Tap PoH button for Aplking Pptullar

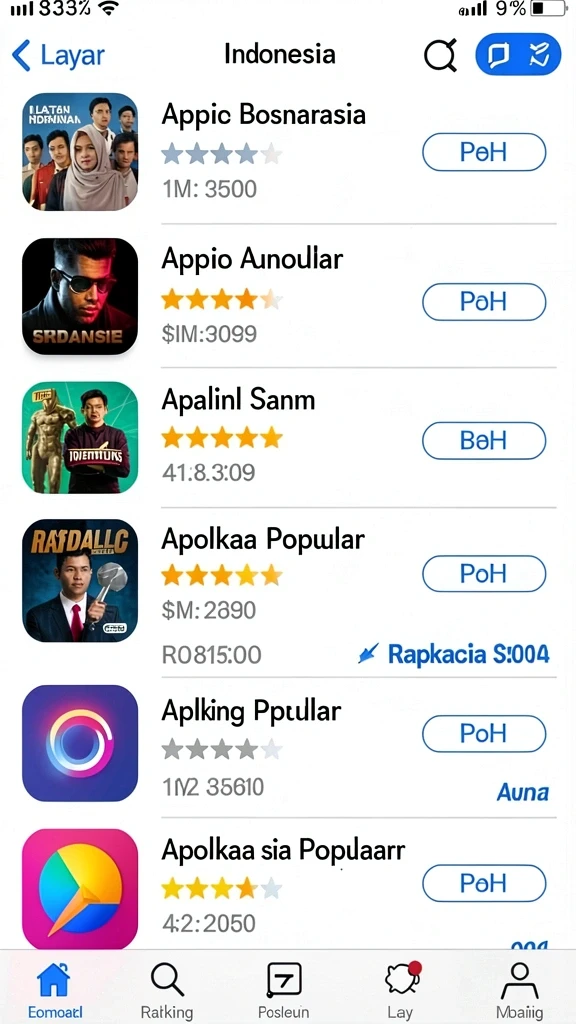pyautogui.click(x=484, y=733)
